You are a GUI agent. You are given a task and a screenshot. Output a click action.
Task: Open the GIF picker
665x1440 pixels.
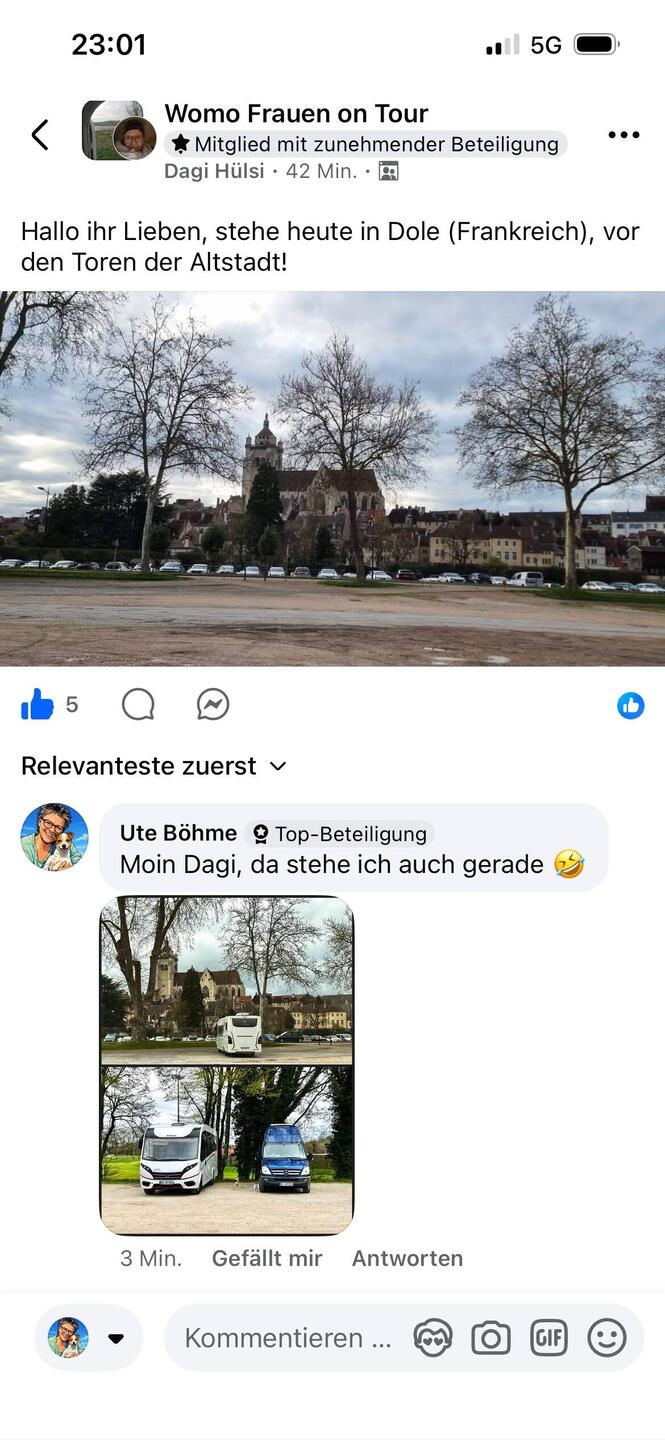(549, 1338)
